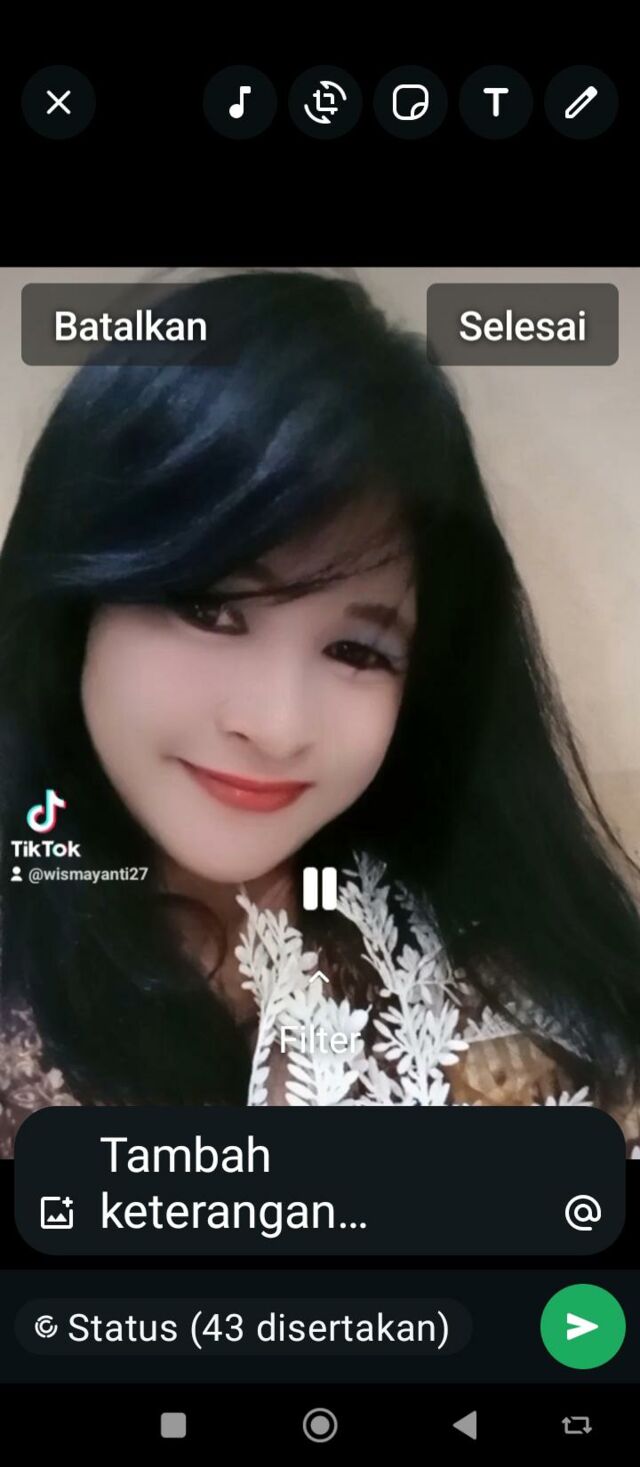
Task: Open Status (43 disertakan) audience chip
Action: coord(243,1327)
